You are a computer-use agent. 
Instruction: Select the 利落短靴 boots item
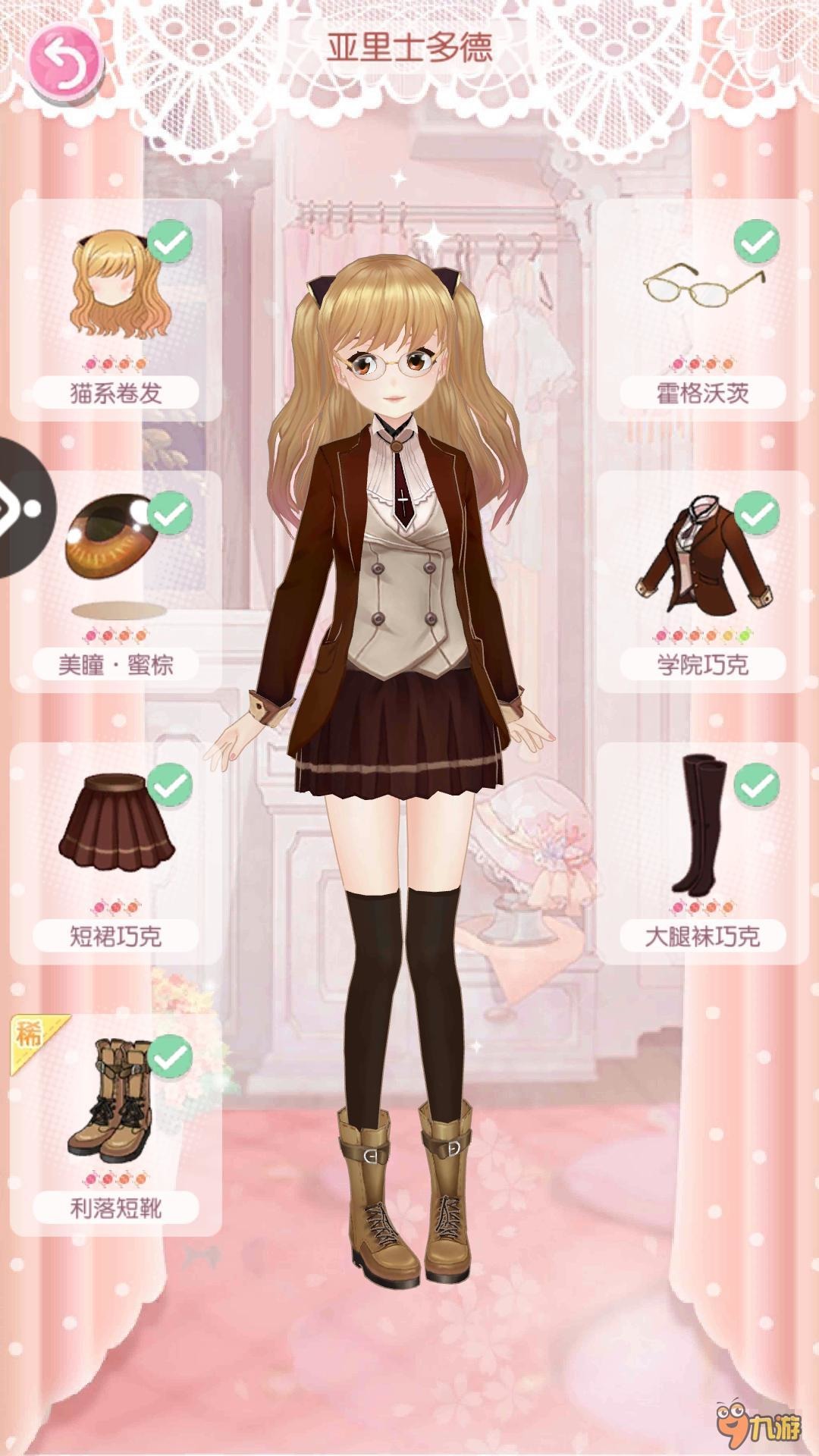click(116, 1125)
